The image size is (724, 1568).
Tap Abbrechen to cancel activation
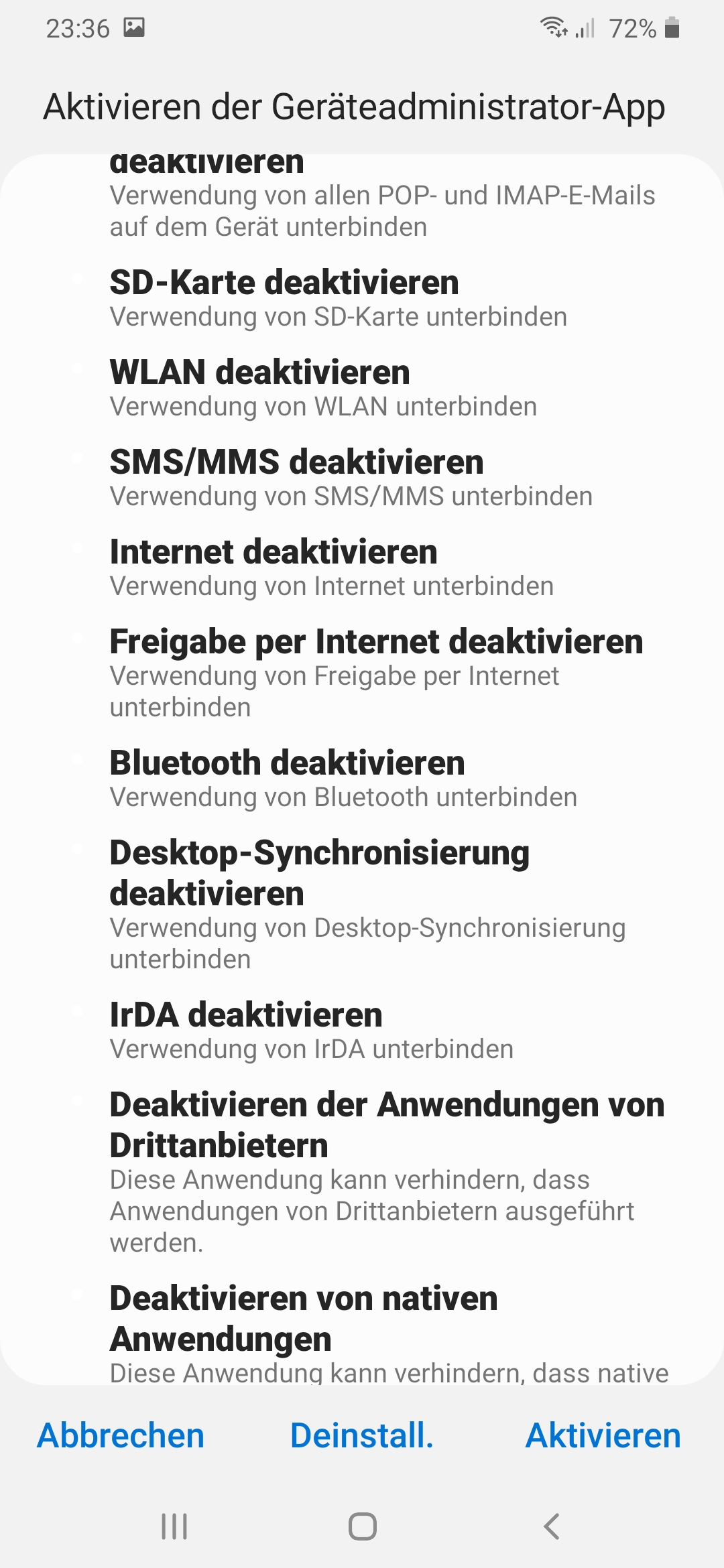tap(121, 1436)
